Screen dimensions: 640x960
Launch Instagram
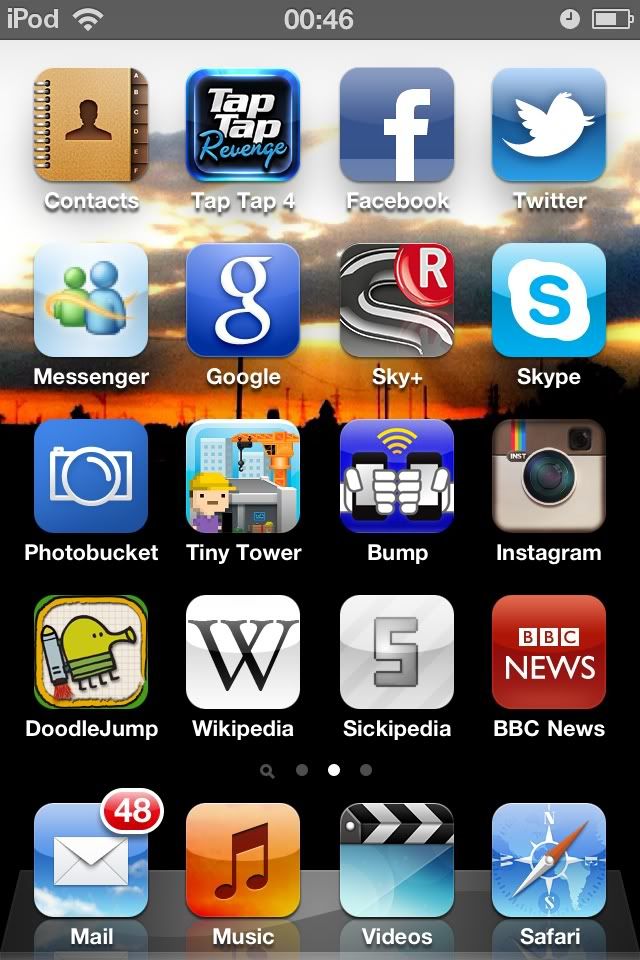click(549, 477)
